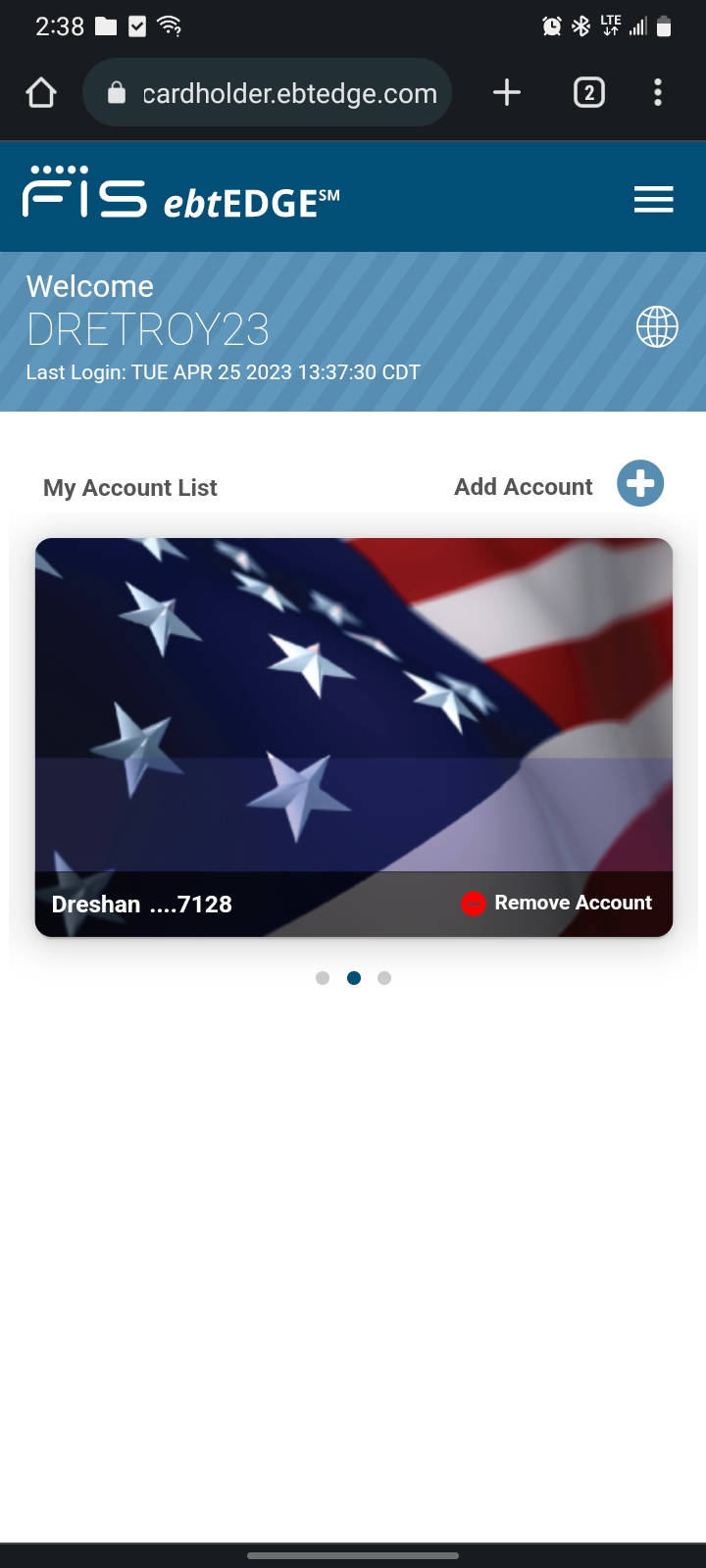Open the tab switcher showing 2 tabs
This screenshot has height=1568, width=706.
click(588, 93)
